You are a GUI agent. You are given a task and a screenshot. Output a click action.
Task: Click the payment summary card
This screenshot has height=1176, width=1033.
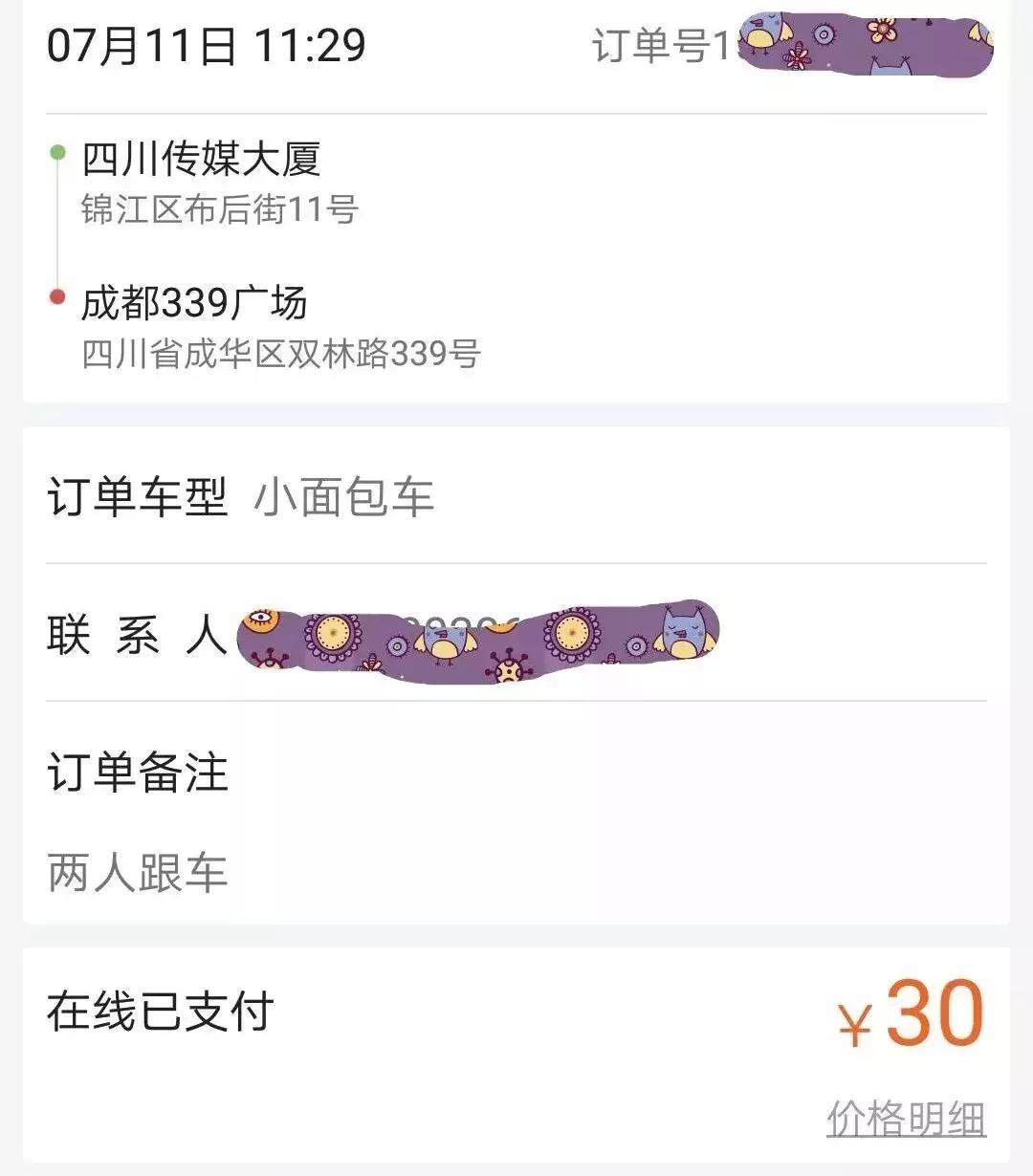click(516, 1052)
